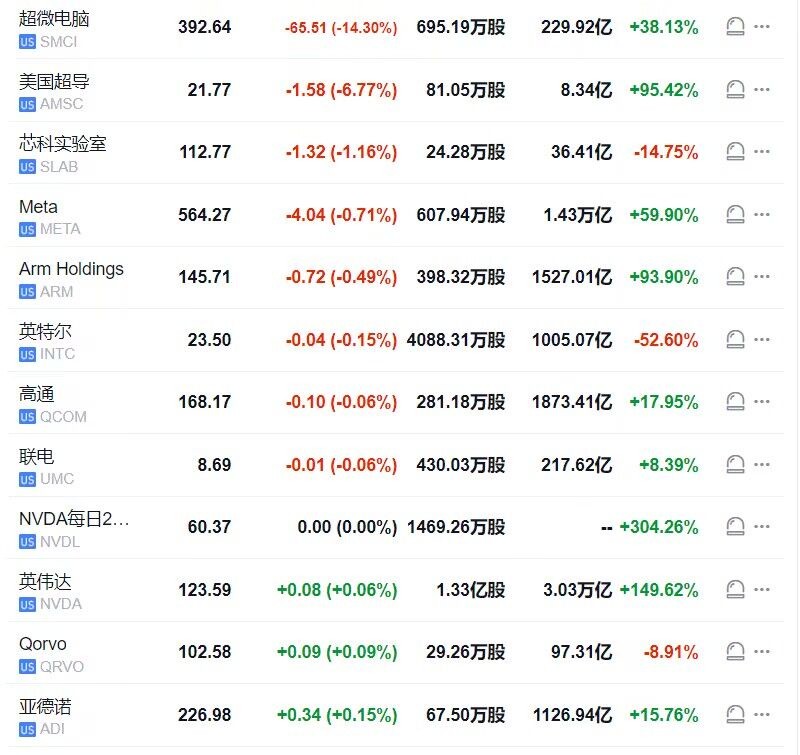Open more options for SMCI
The width and height of the screenshot is (800, 755).
pyautogui.click(x=763, y=27)
